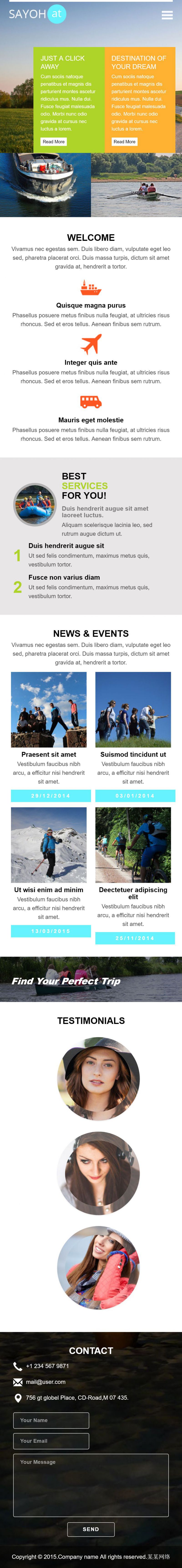Tap Read More under Just A Click Away
The image size is (182, 1568).
point(53,142)
